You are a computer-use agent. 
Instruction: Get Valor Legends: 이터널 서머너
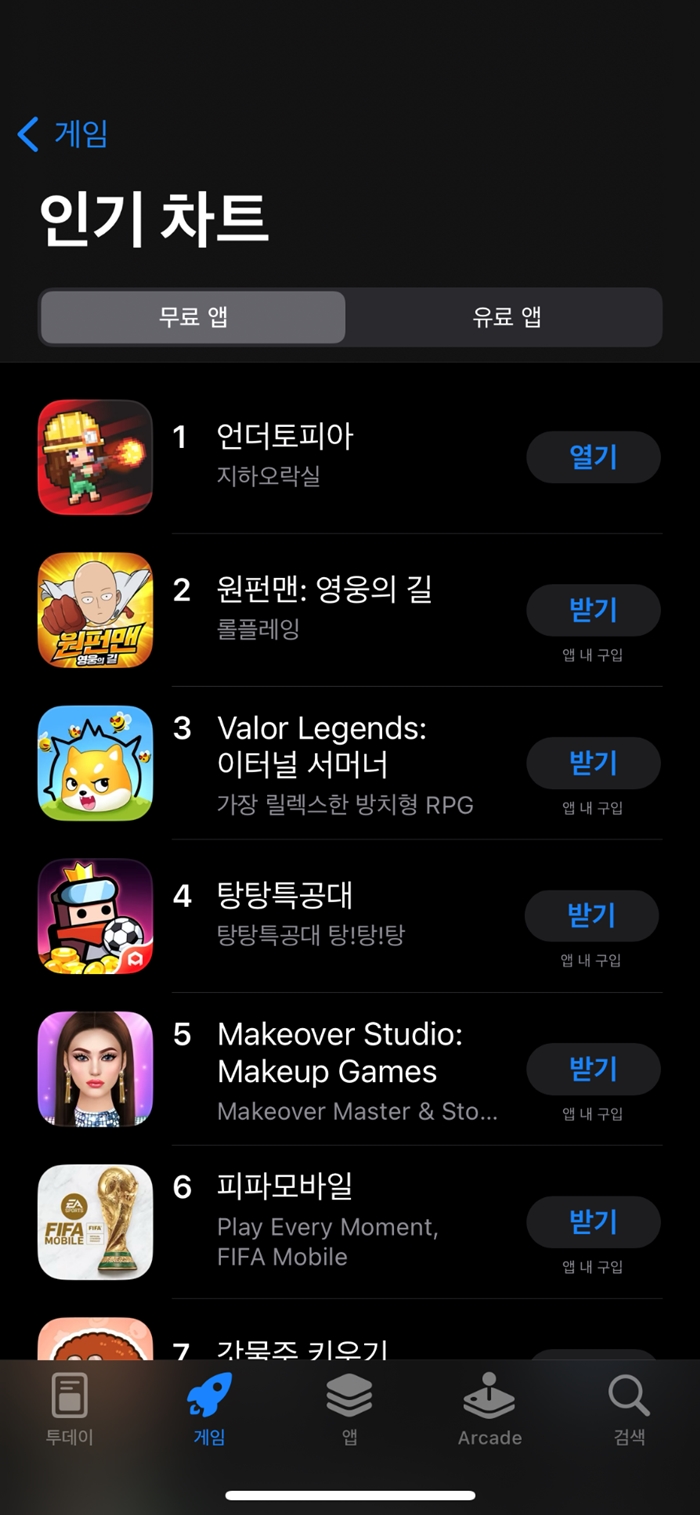tap(593, 763)
